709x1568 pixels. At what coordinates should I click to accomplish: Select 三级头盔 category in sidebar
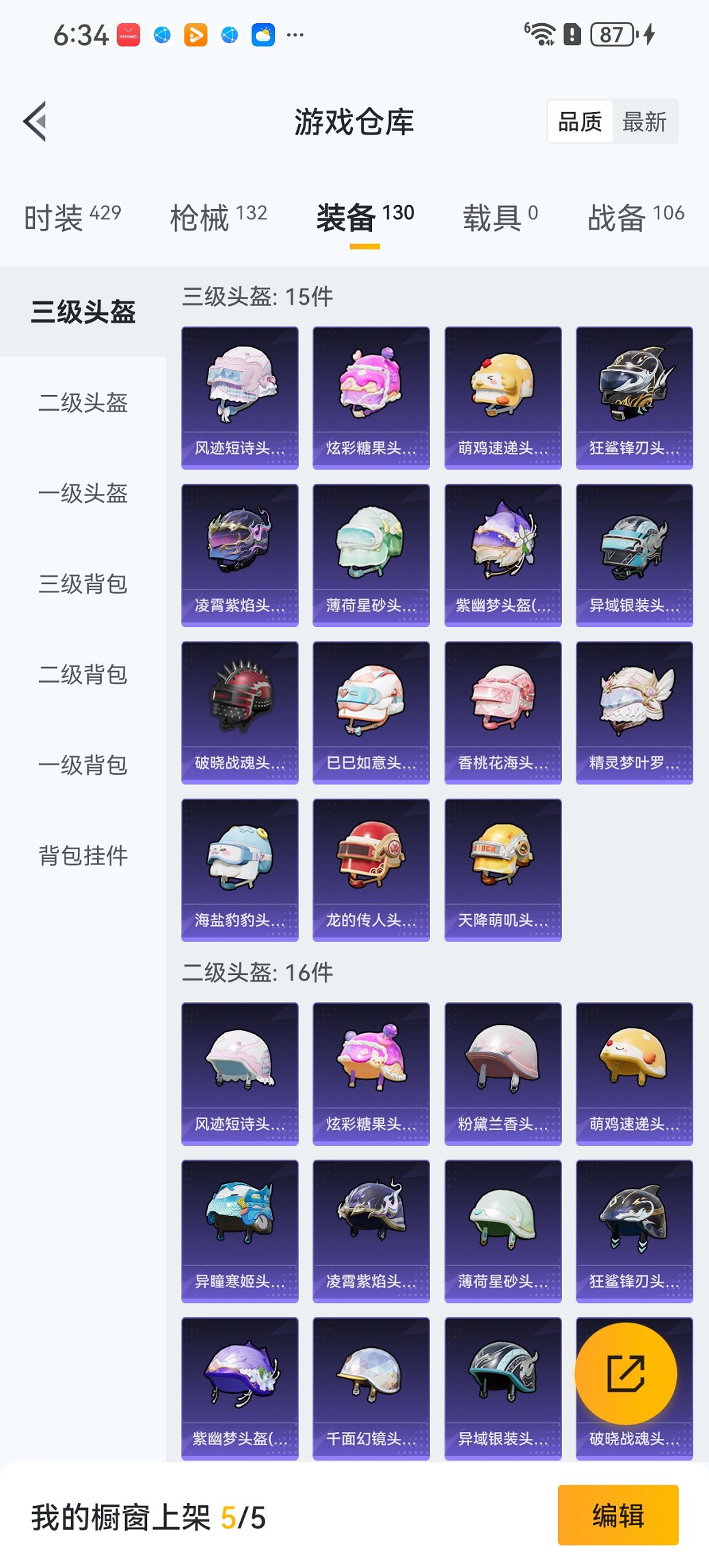click(83, 313)
